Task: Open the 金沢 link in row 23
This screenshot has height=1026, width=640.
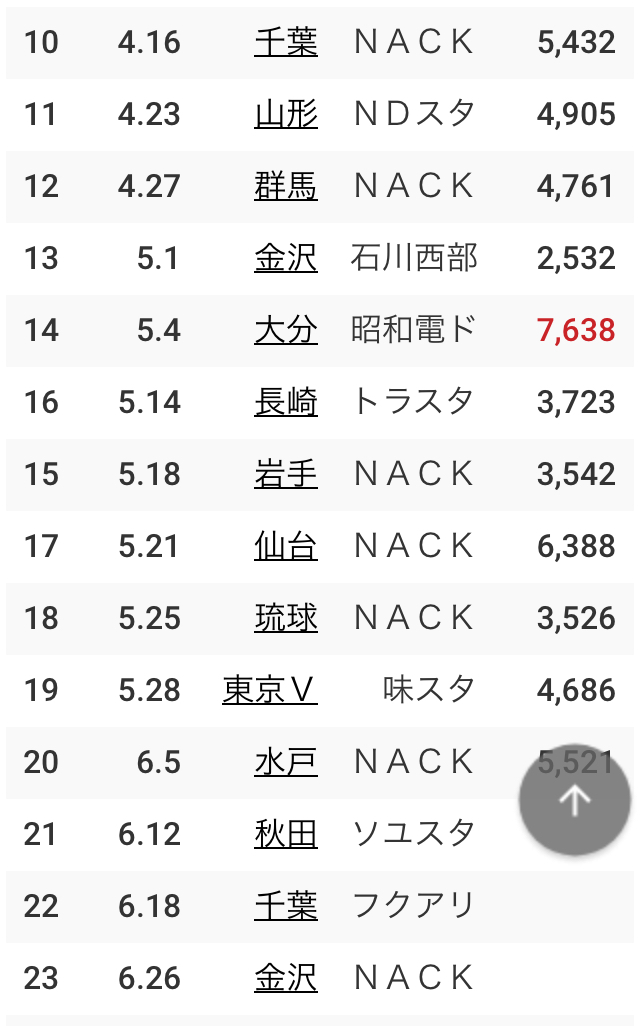Action: click(286, 978)
